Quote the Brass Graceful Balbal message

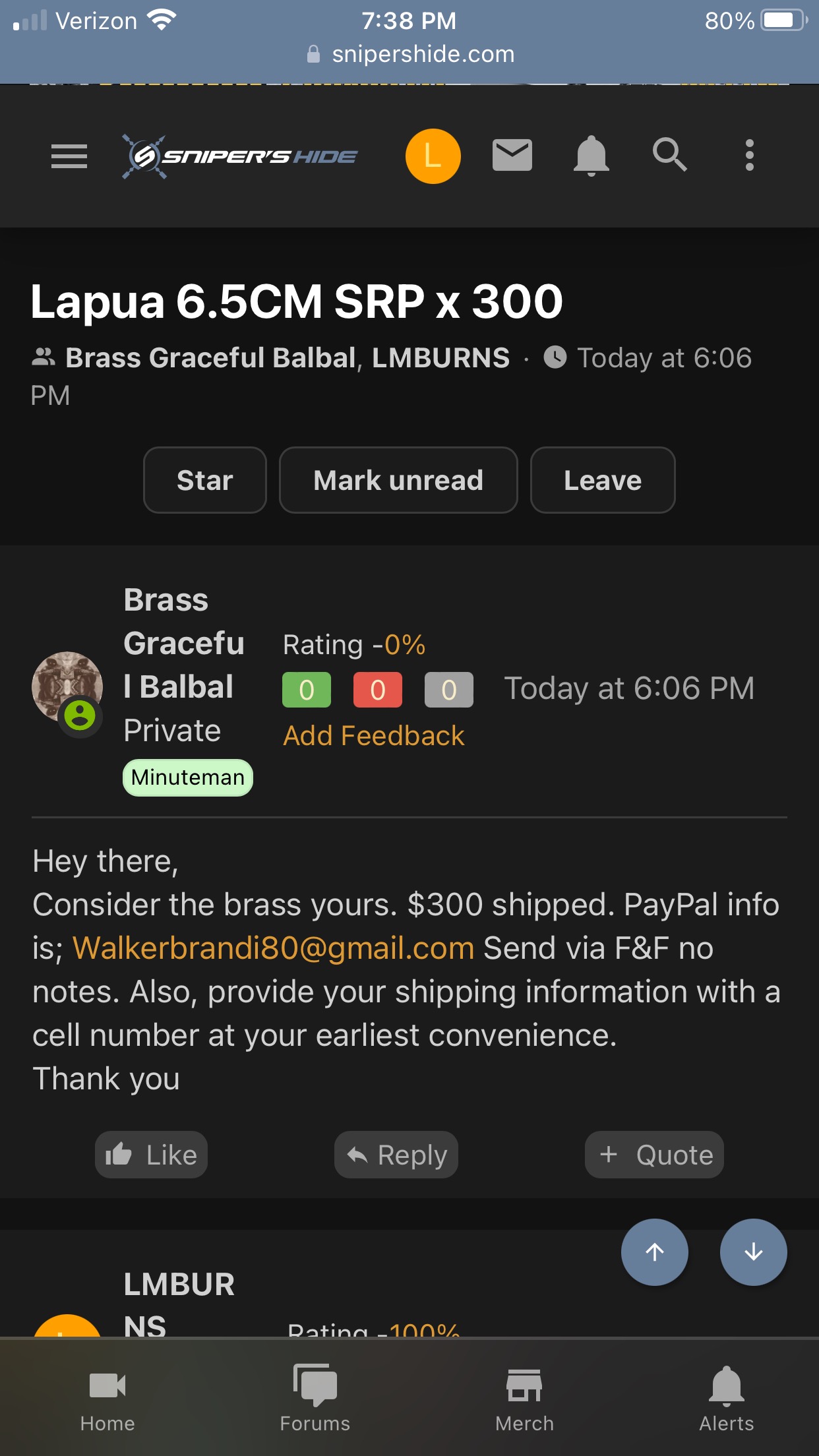click(x=655, y=1155)
